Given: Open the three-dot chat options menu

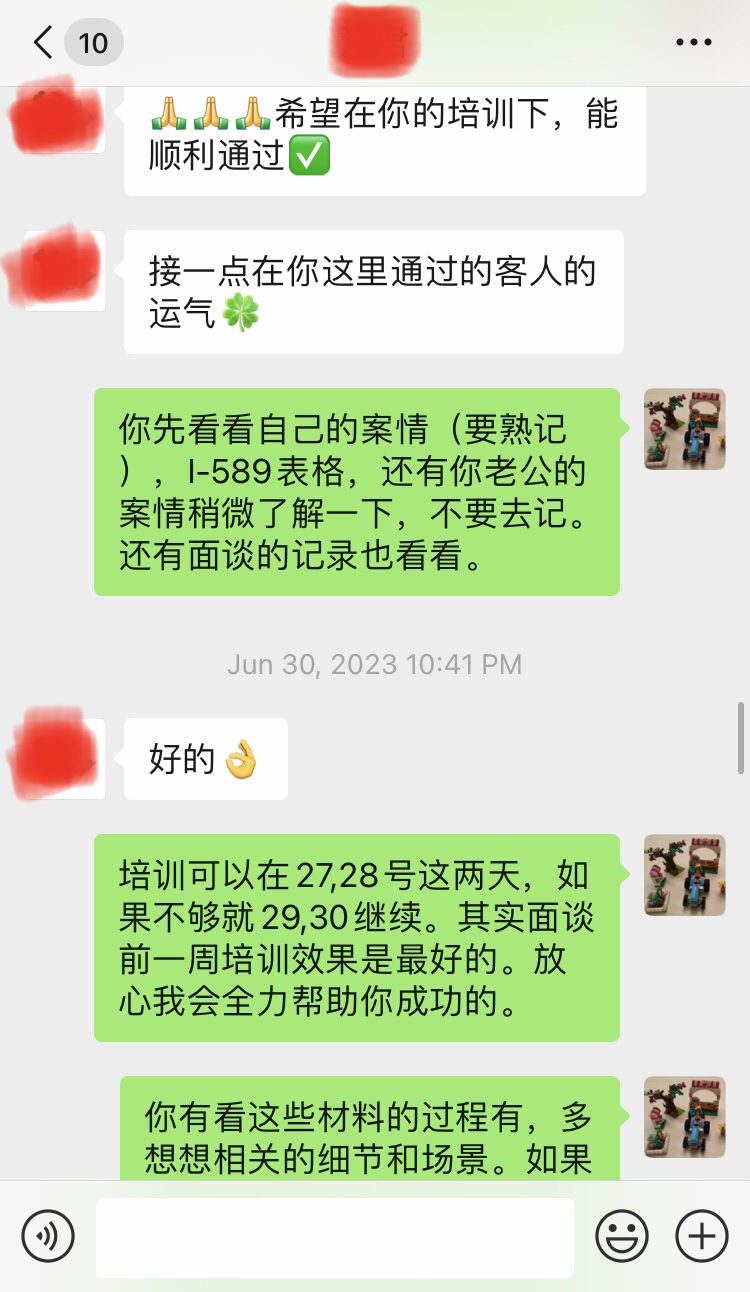Looking at the screenshot, I should [x=694, y=43].
